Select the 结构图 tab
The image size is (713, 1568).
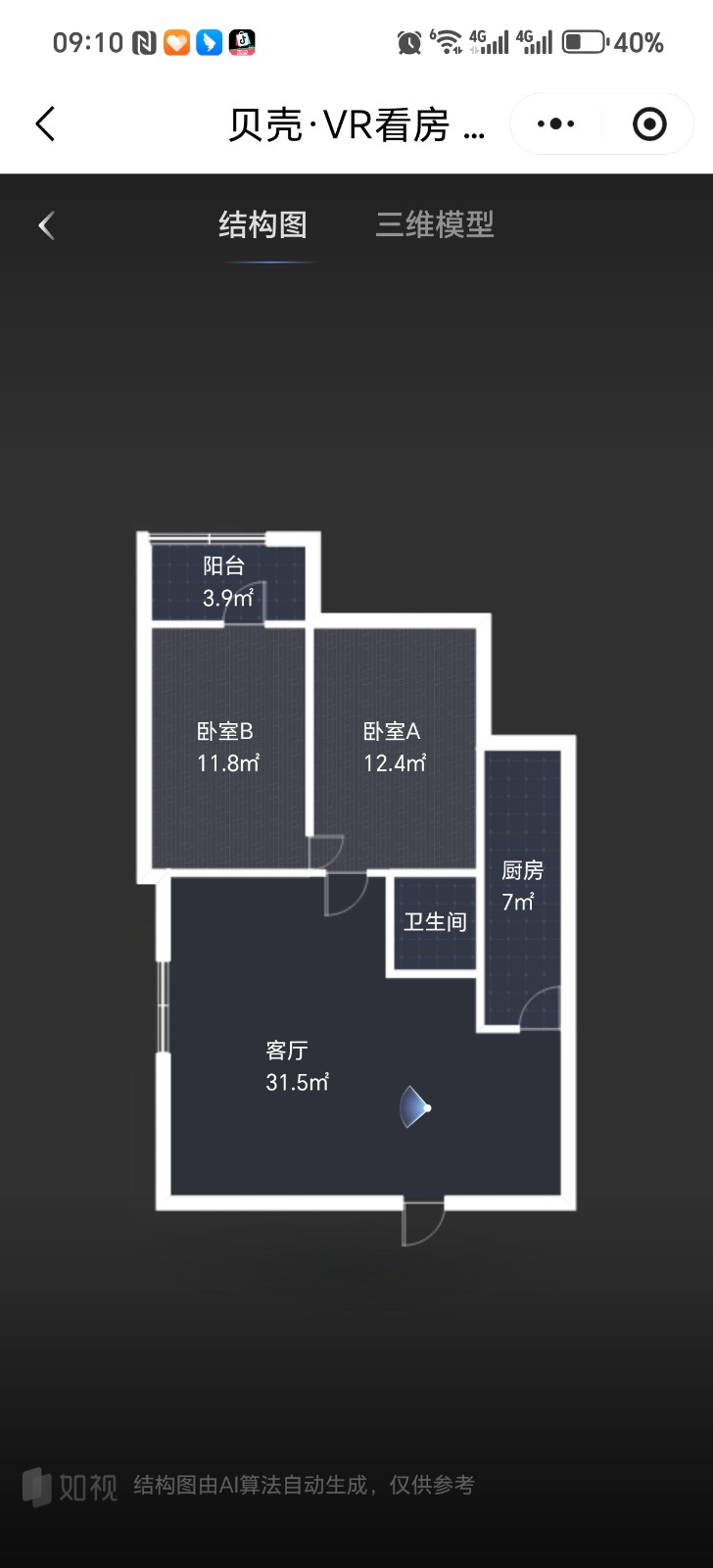coord(262,225)
